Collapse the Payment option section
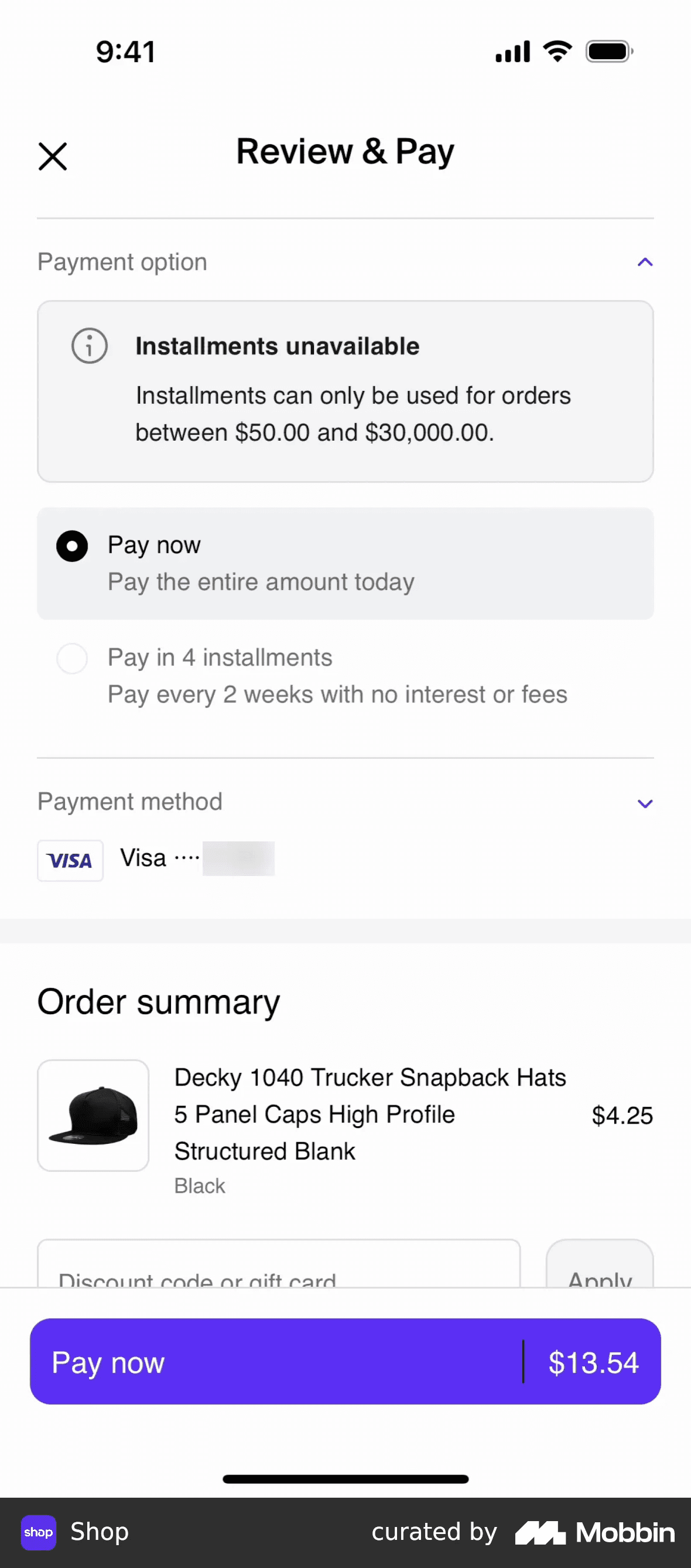Image resolution: width=691 pixels, height=1568 pixels. tap(644, 263)
